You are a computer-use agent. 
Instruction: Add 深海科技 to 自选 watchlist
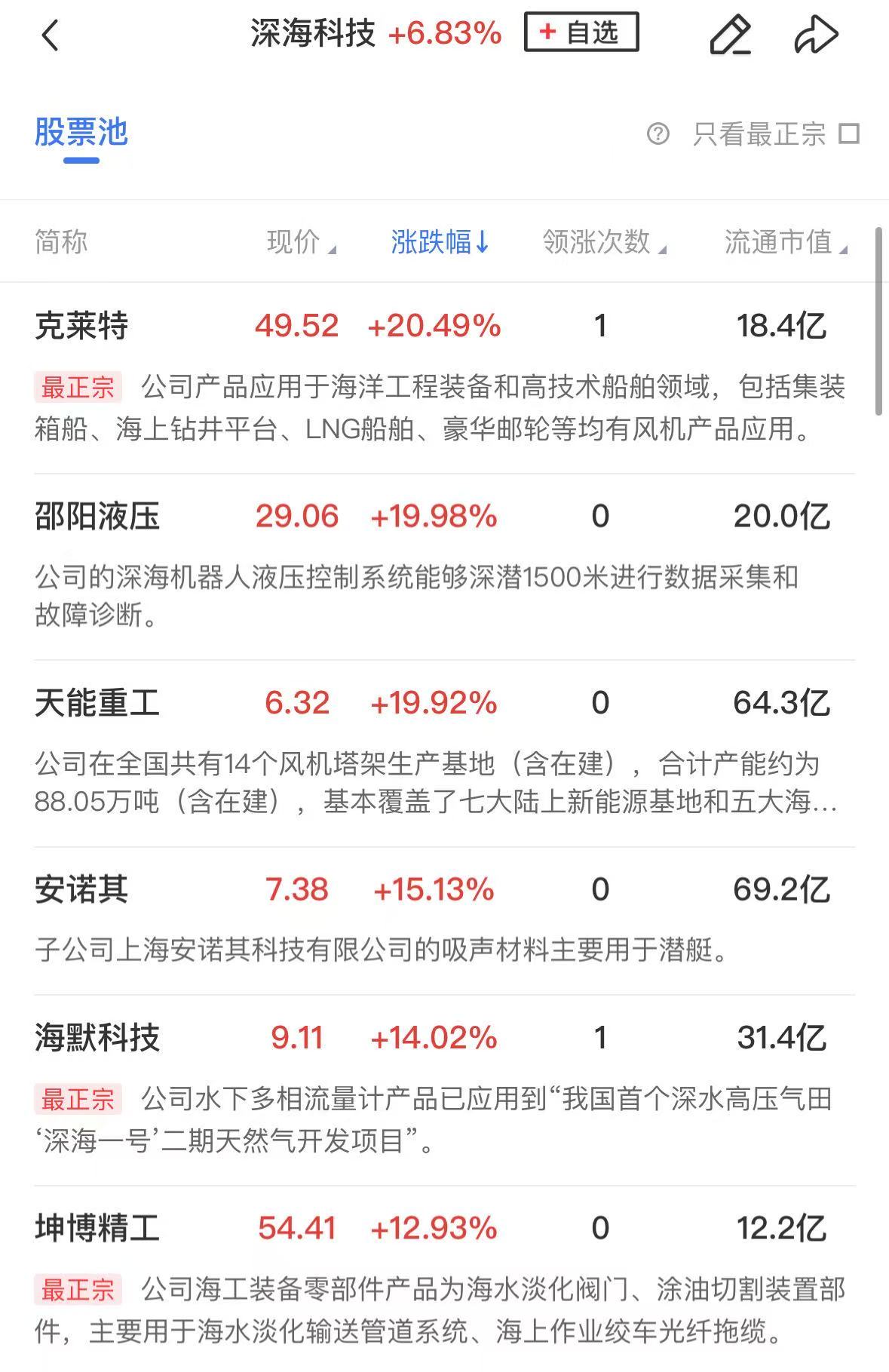(x=581, y=32)
